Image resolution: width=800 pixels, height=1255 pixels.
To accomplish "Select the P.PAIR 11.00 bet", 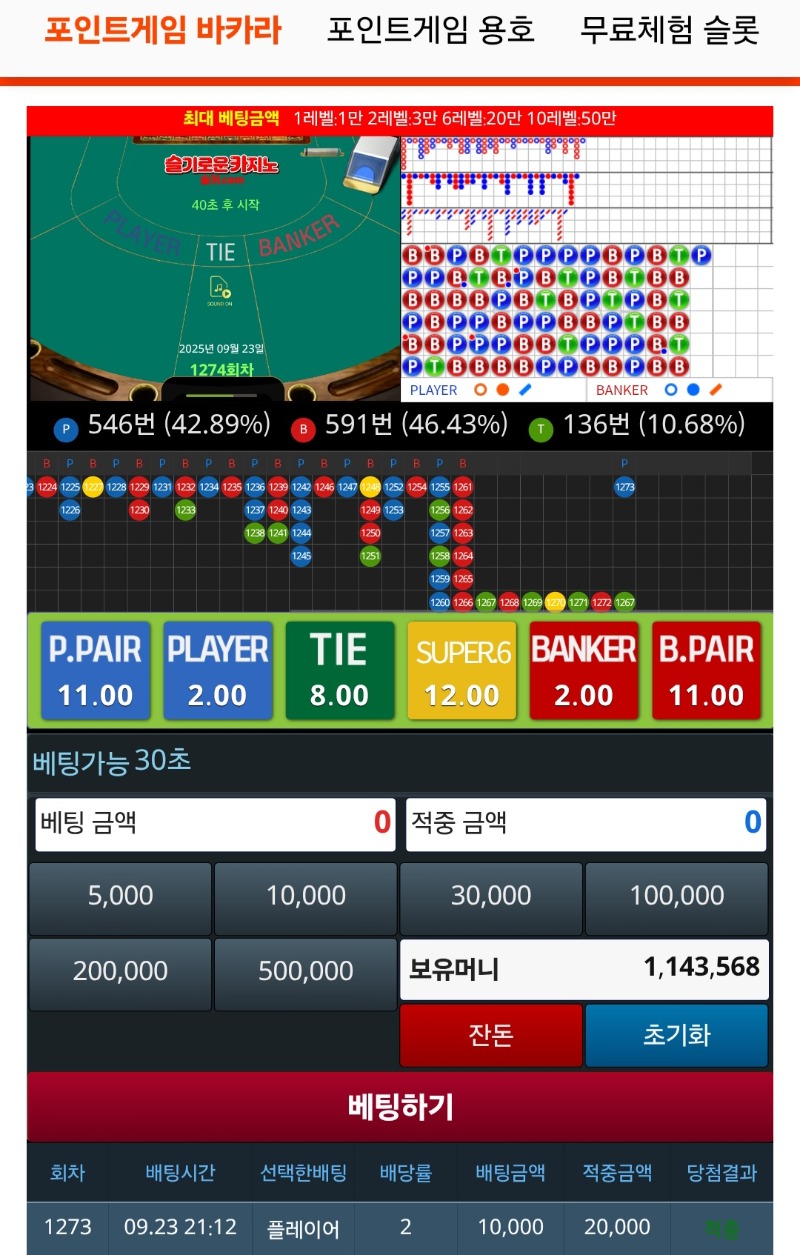I will tap(96, 670).
